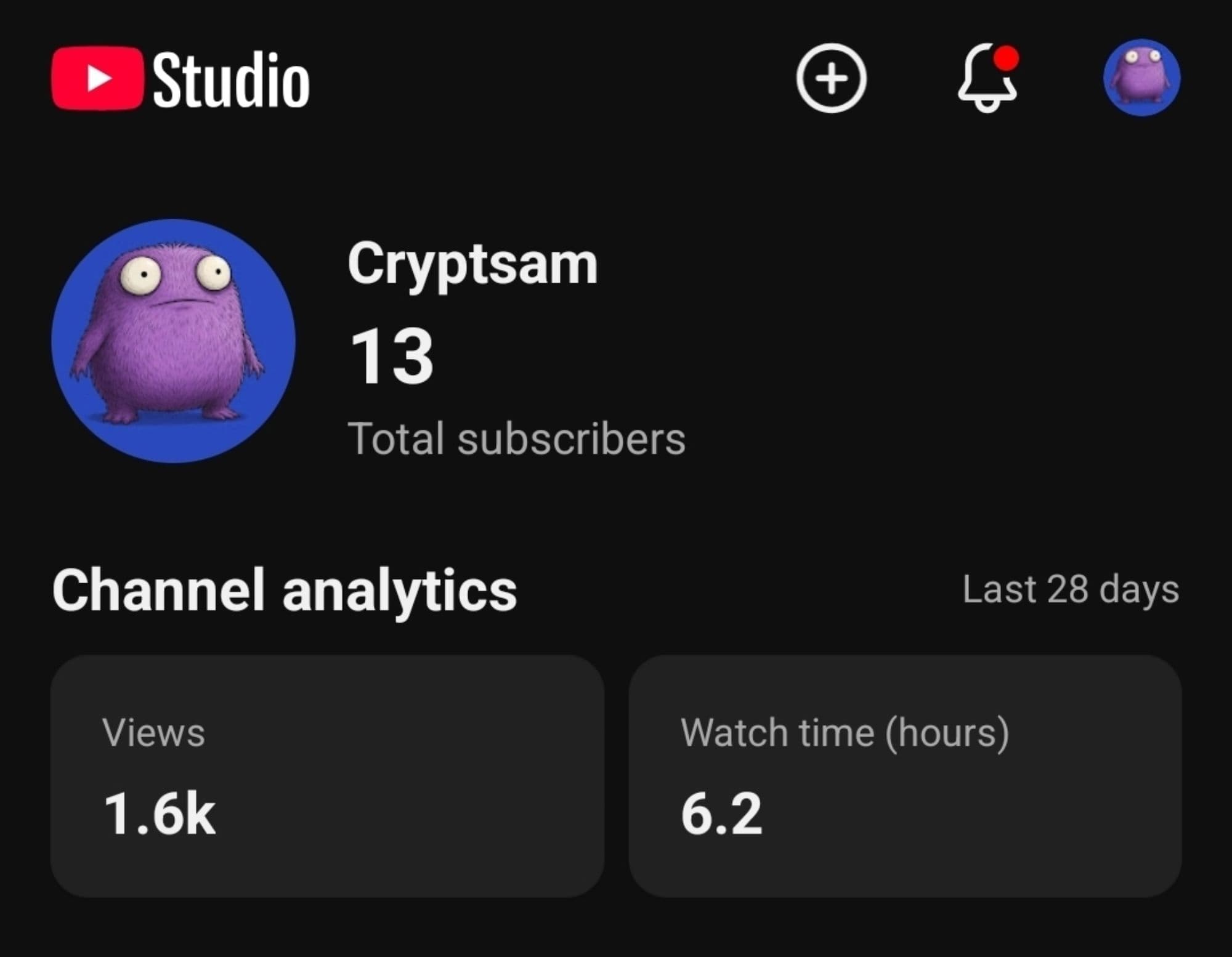Tap the create plus icon
The width and height of the screenshot is (1232, 957).
(831, 78)
